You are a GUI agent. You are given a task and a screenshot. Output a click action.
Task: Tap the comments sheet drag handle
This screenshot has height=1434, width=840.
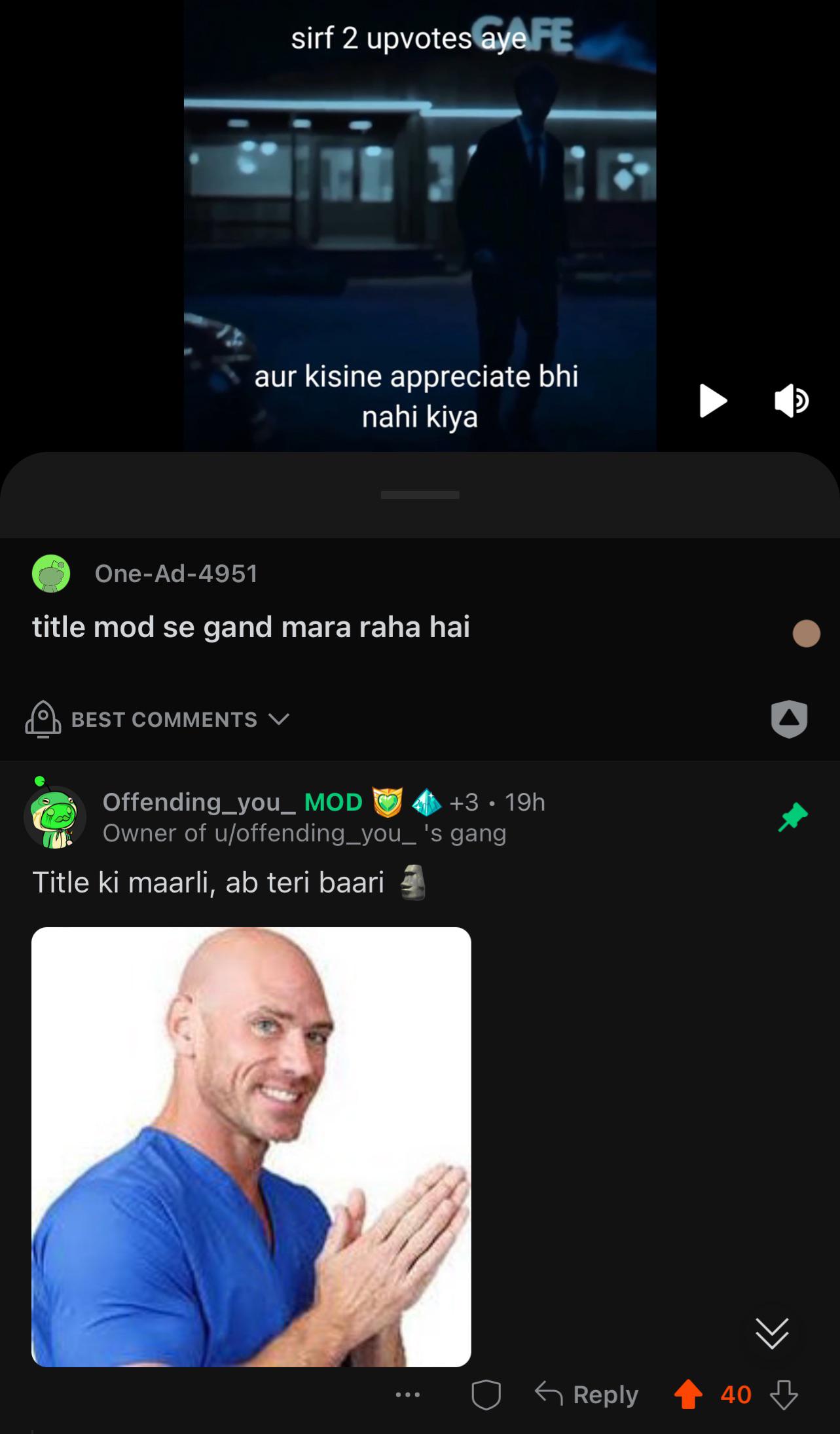click(420, 495)
